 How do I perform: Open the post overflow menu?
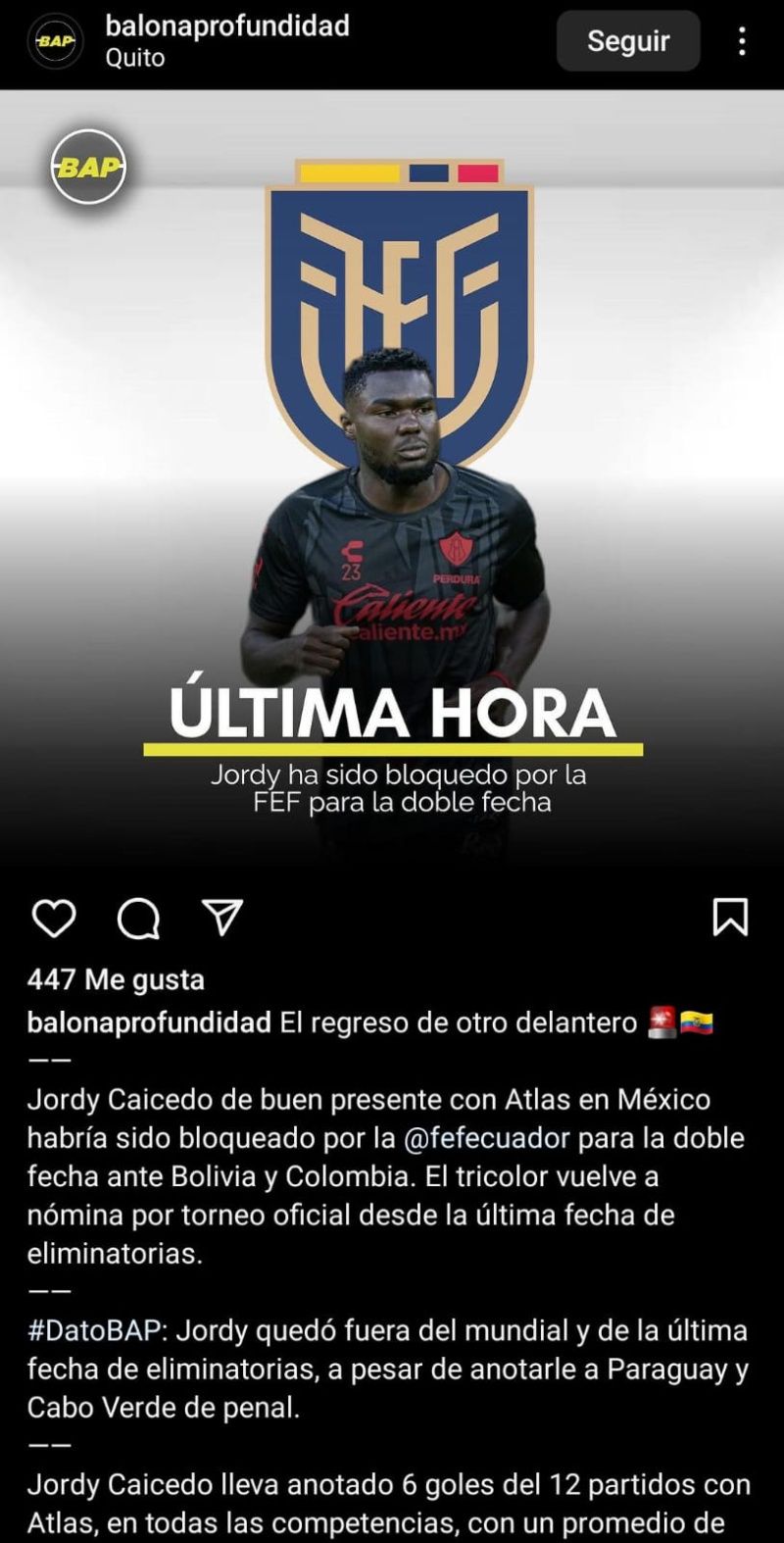(x=742, y=41)
